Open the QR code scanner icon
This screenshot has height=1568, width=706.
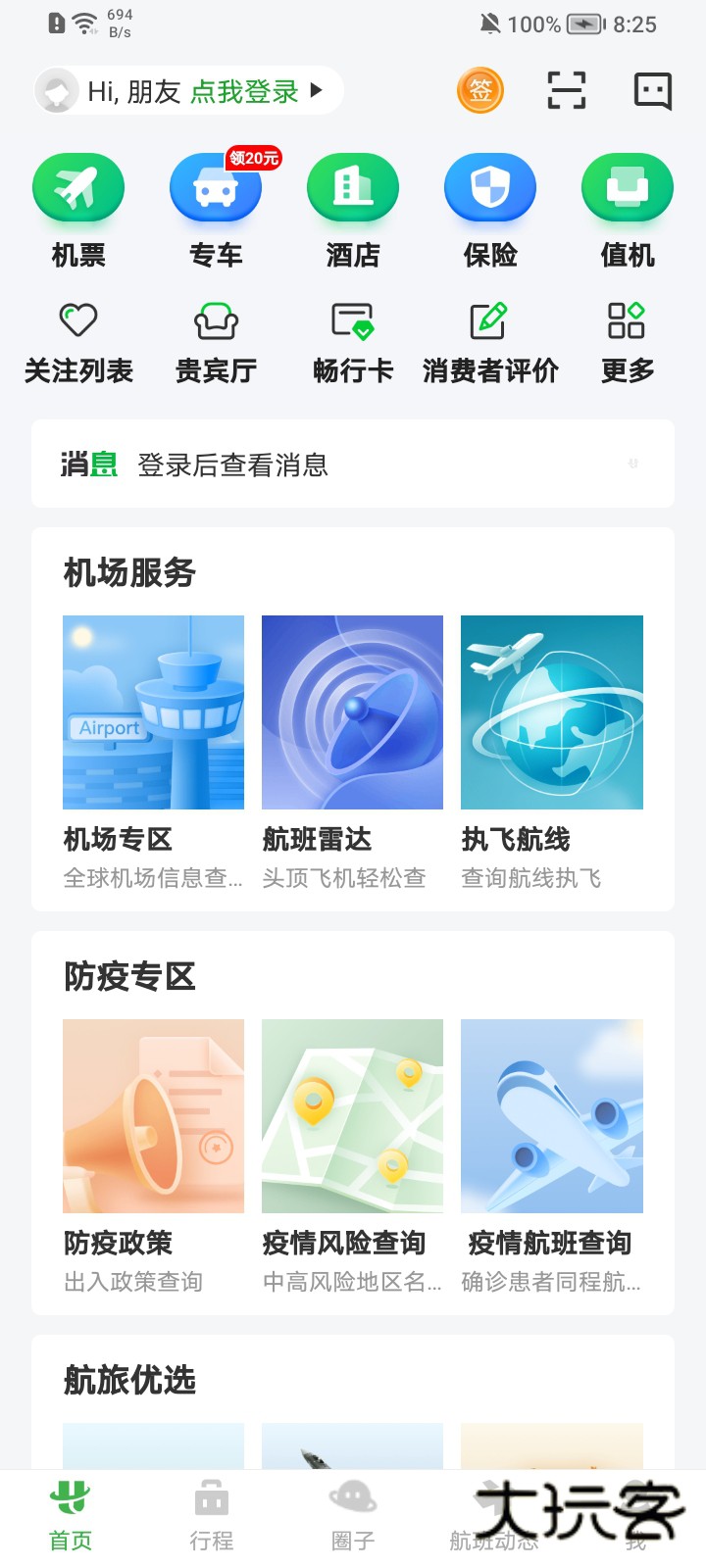pyautogui.click(x=567, y=89)
